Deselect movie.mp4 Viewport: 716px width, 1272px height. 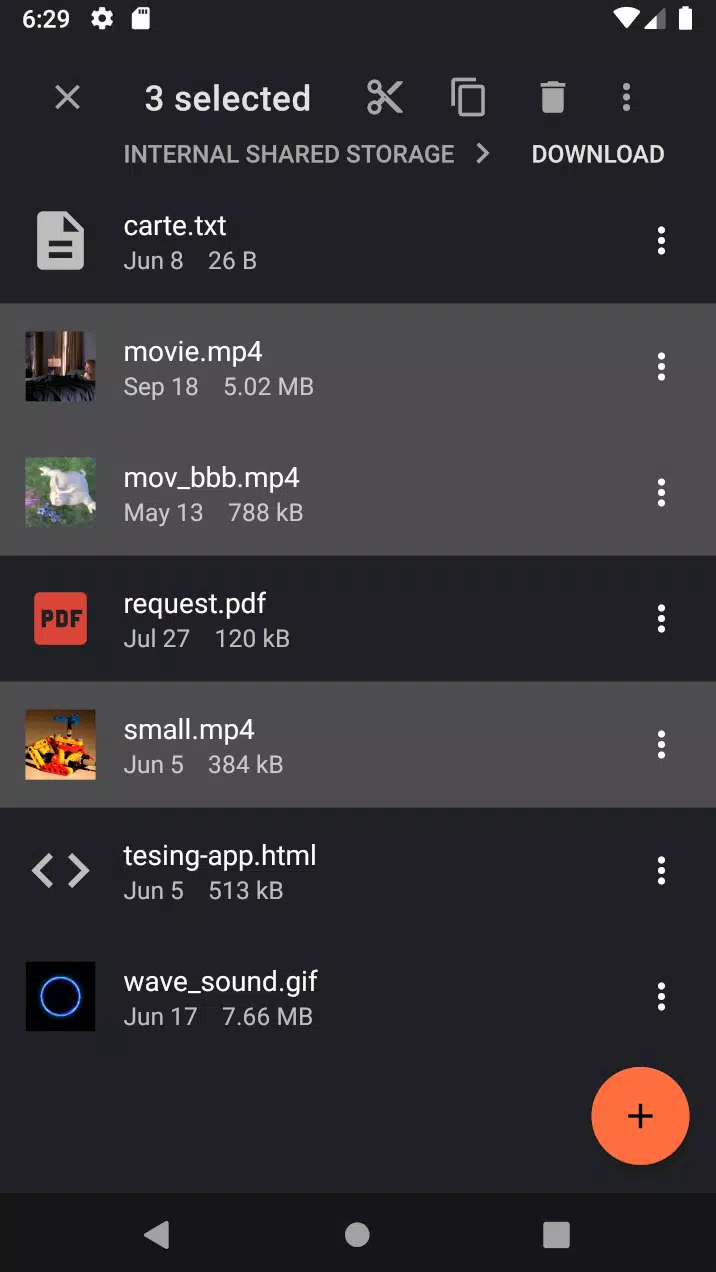[358, 367]
